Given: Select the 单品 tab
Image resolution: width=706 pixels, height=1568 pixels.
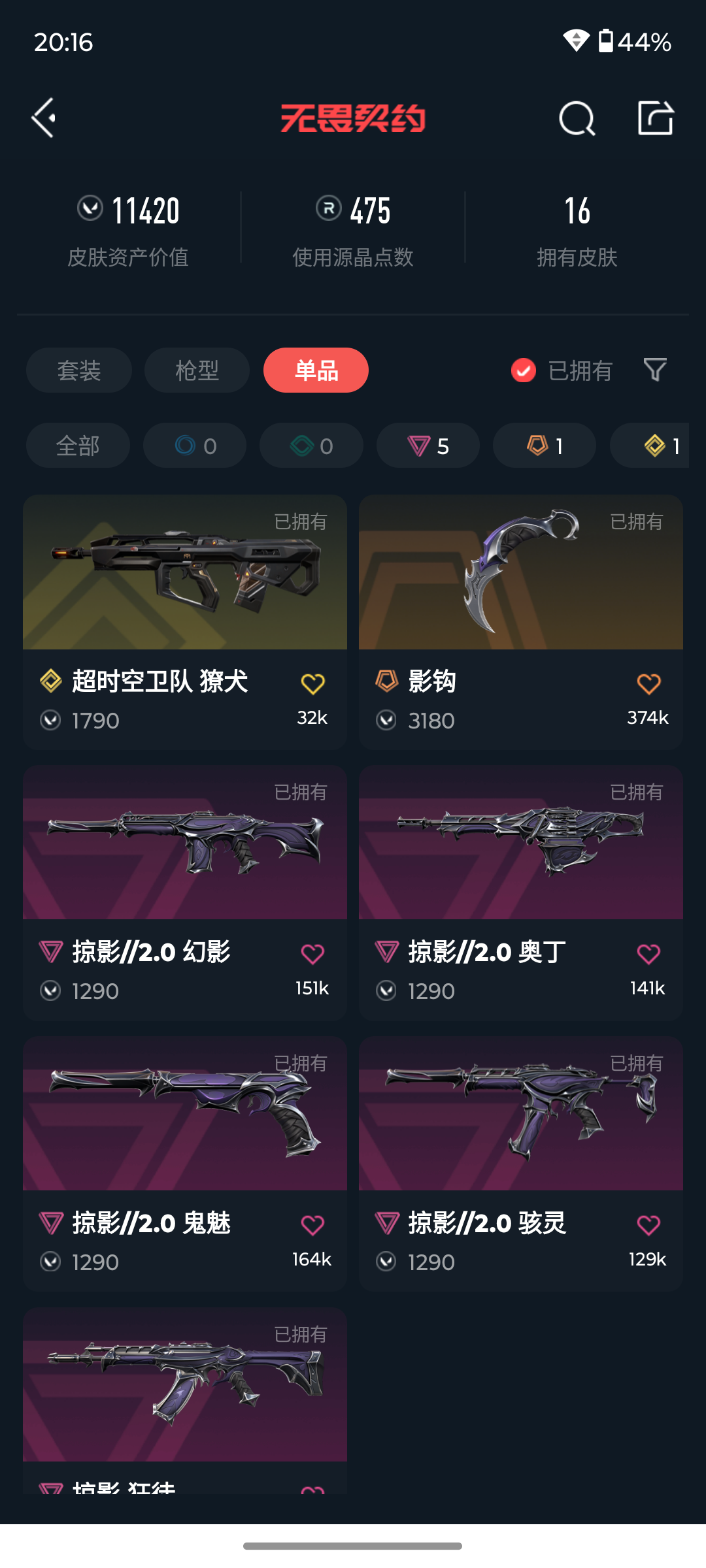Looking at the screenshot, I should (316, 370).
